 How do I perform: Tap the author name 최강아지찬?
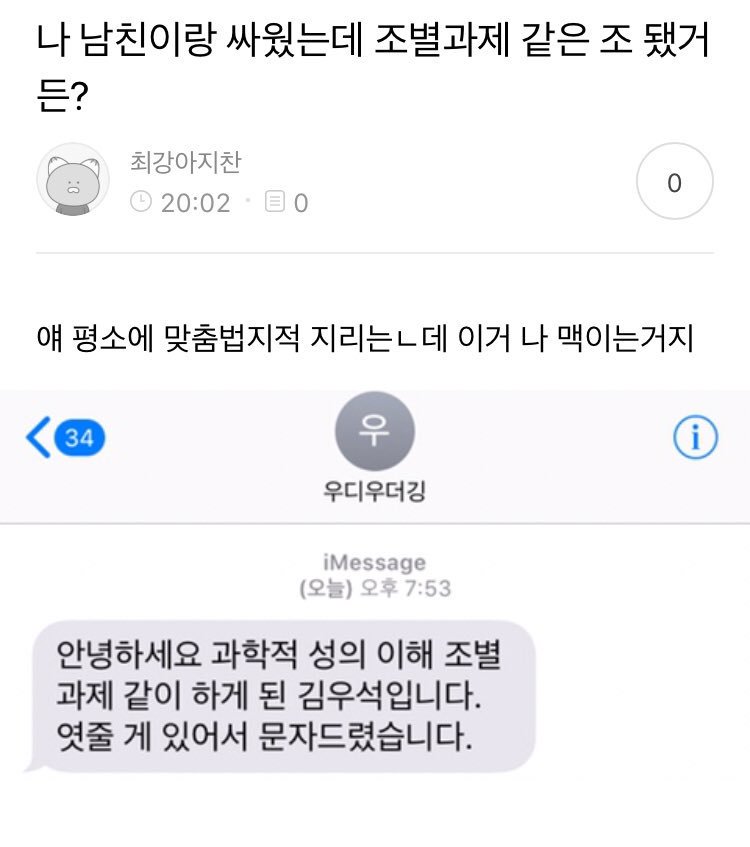[x=186, y=162]
